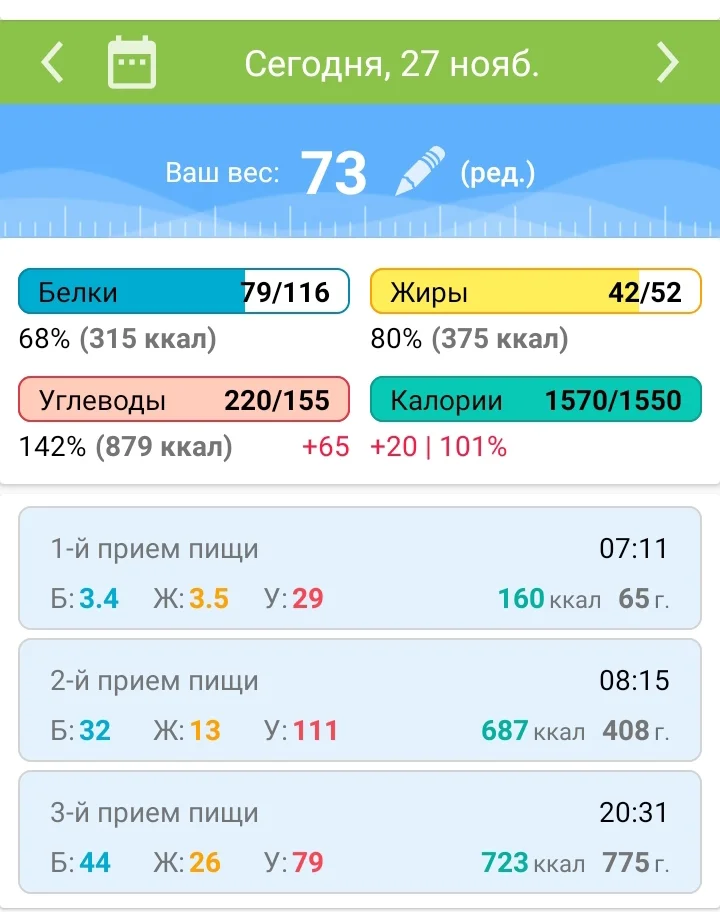Image resolution: width=720 pixels, height=912 pixels.
Task: Go to next day with right chevron
Action: click(668, 61)
